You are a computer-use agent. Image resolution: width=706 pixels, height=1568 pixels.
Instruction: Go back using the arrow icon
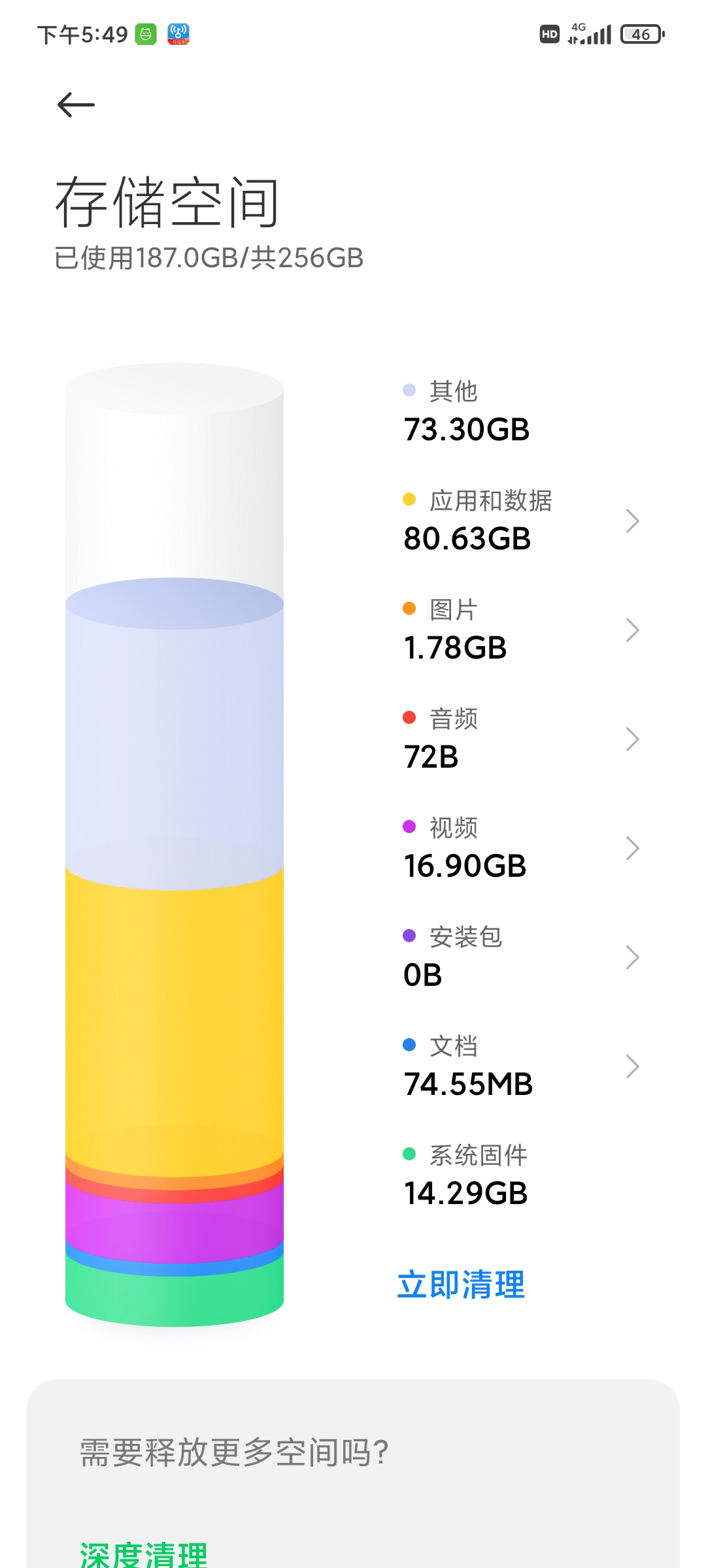[x=76, y=105]
